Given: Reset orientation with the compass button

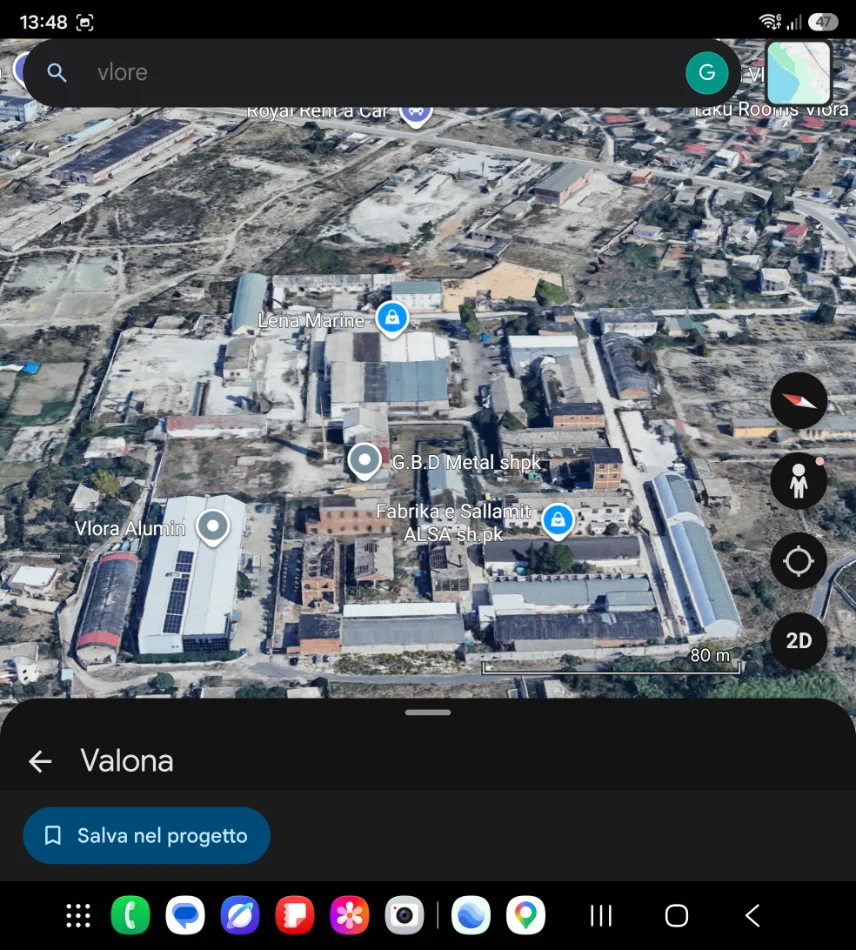Looking at the screenshot, I should (x=798, y=401).
